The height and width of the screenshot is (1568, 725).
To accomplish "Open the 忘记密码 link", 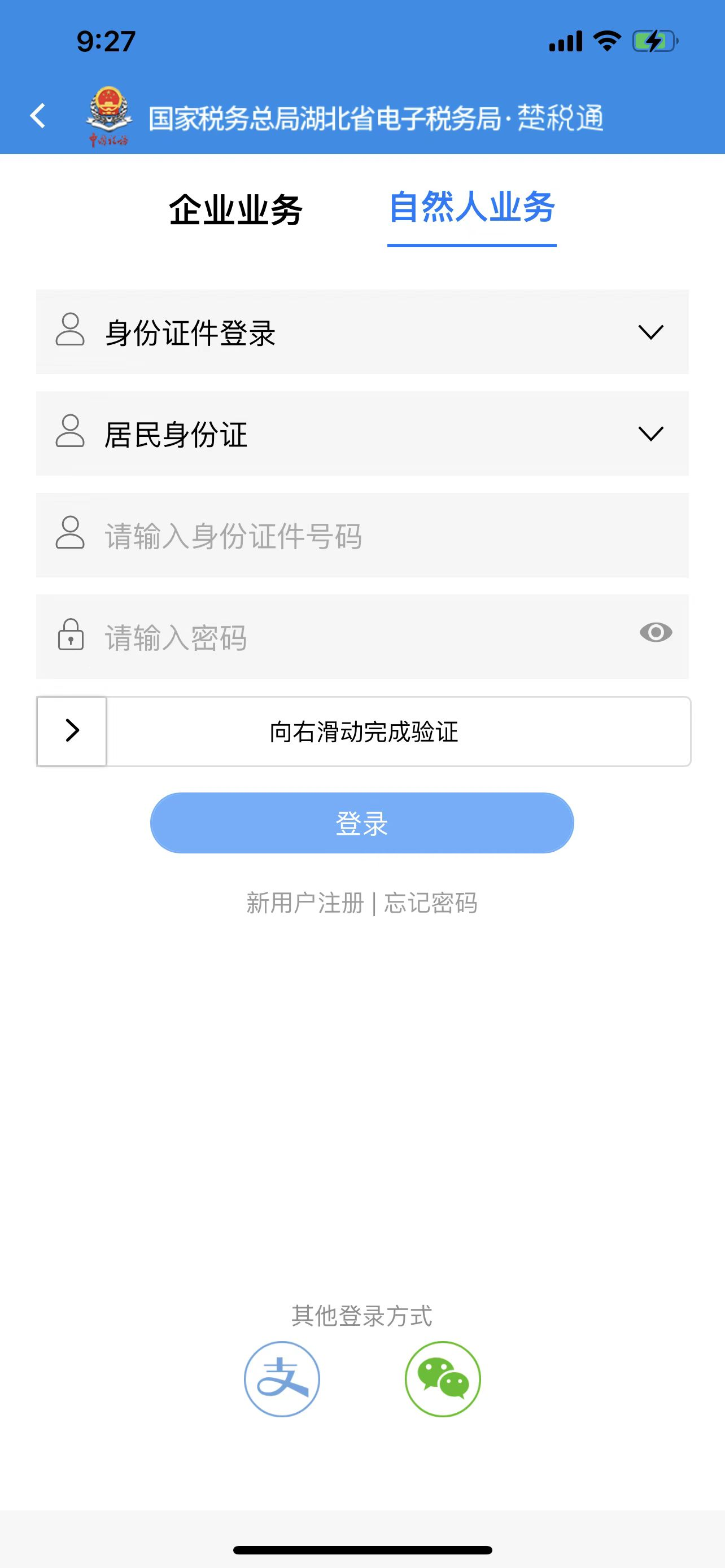I will pyautogui.click(x=430, y=903).
